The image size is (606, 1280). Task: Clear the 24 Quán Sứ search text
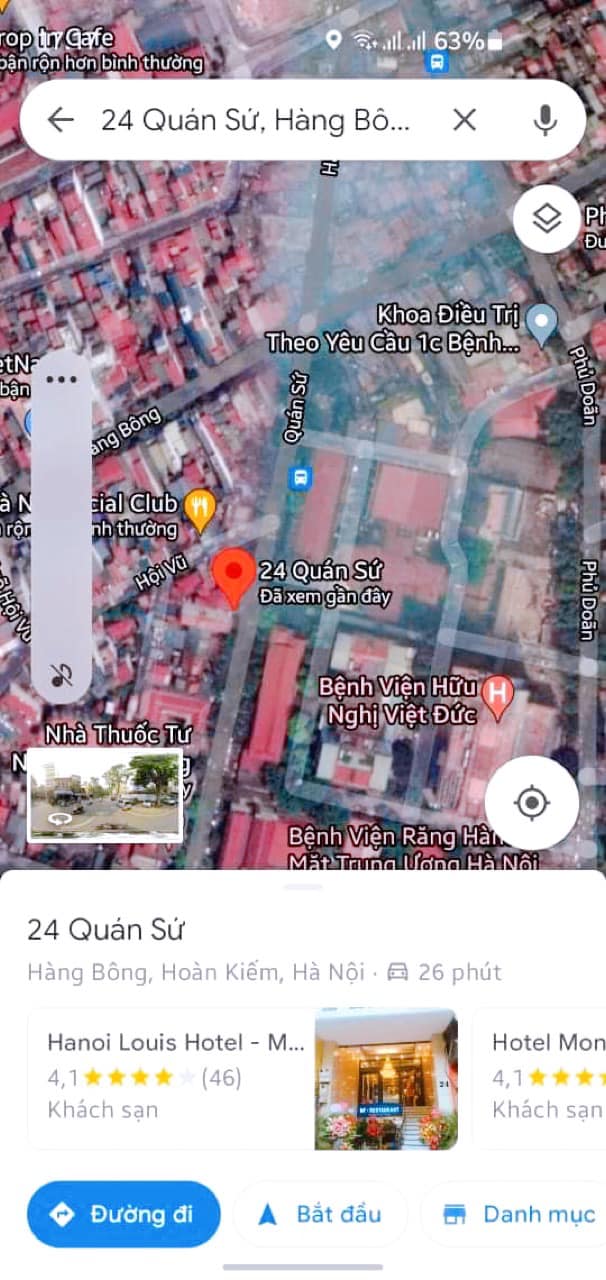(464, 121)
